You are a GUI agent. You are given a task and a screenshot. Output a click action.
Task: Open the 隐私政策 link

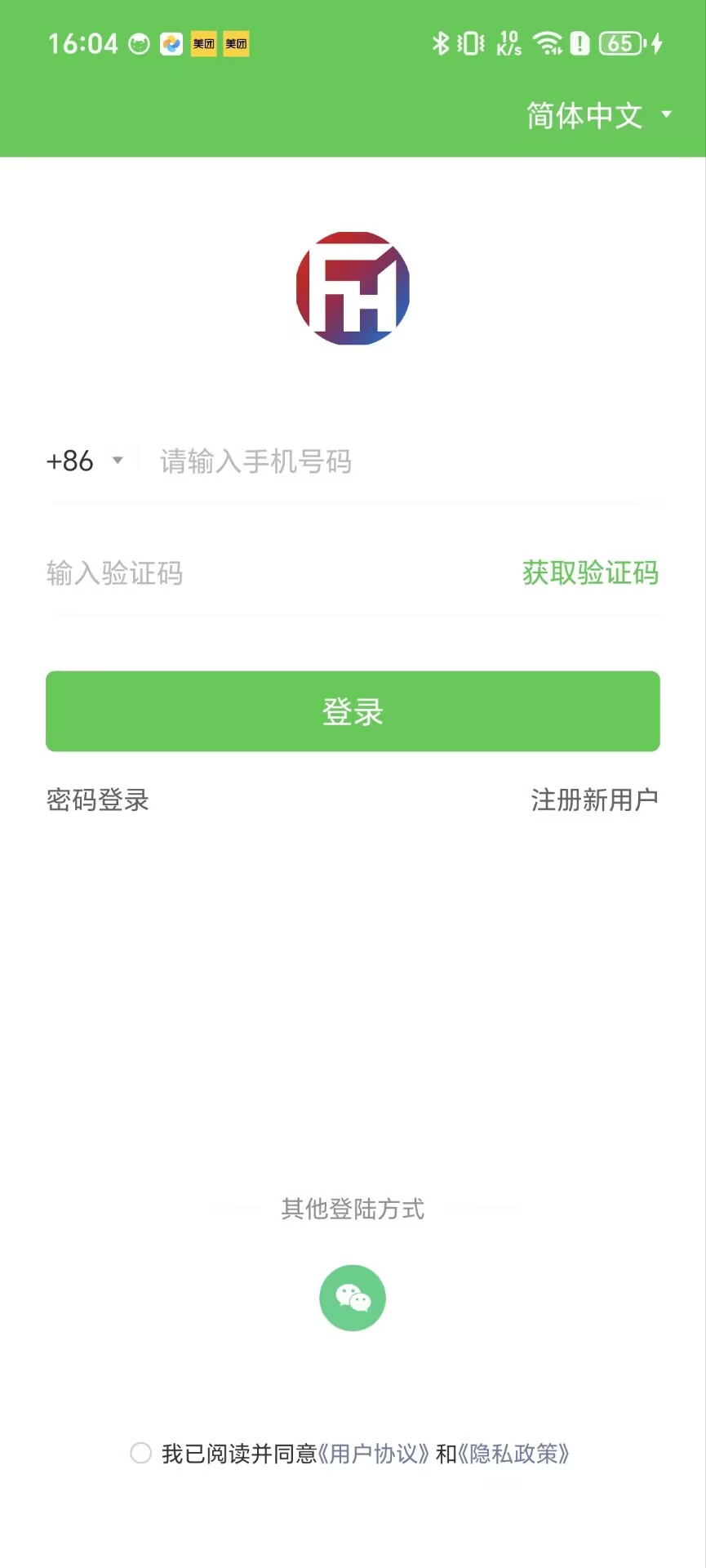pos(514,1454)
